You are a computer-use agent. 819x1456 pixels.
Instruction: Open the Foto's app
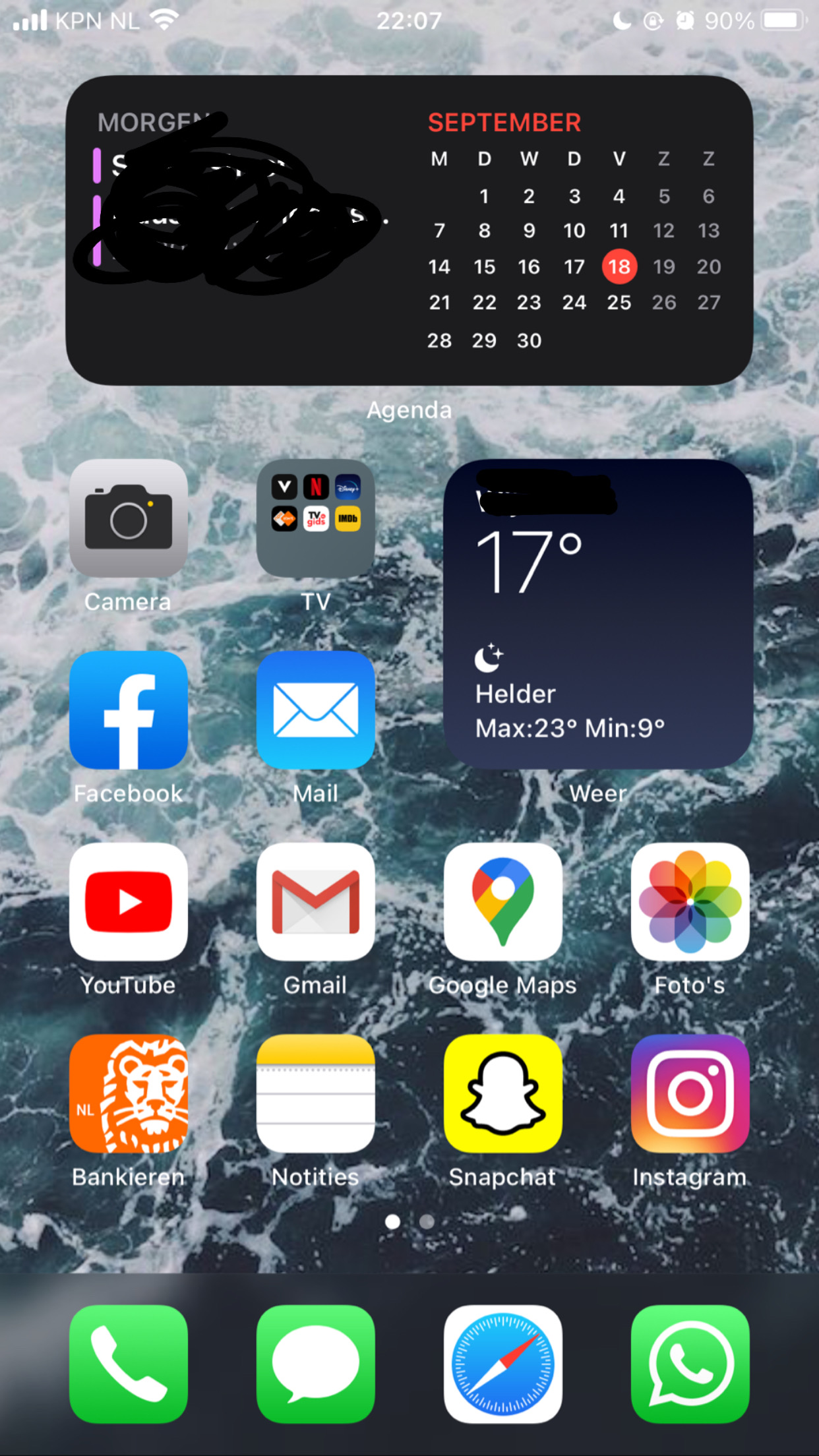click(690, 901)
